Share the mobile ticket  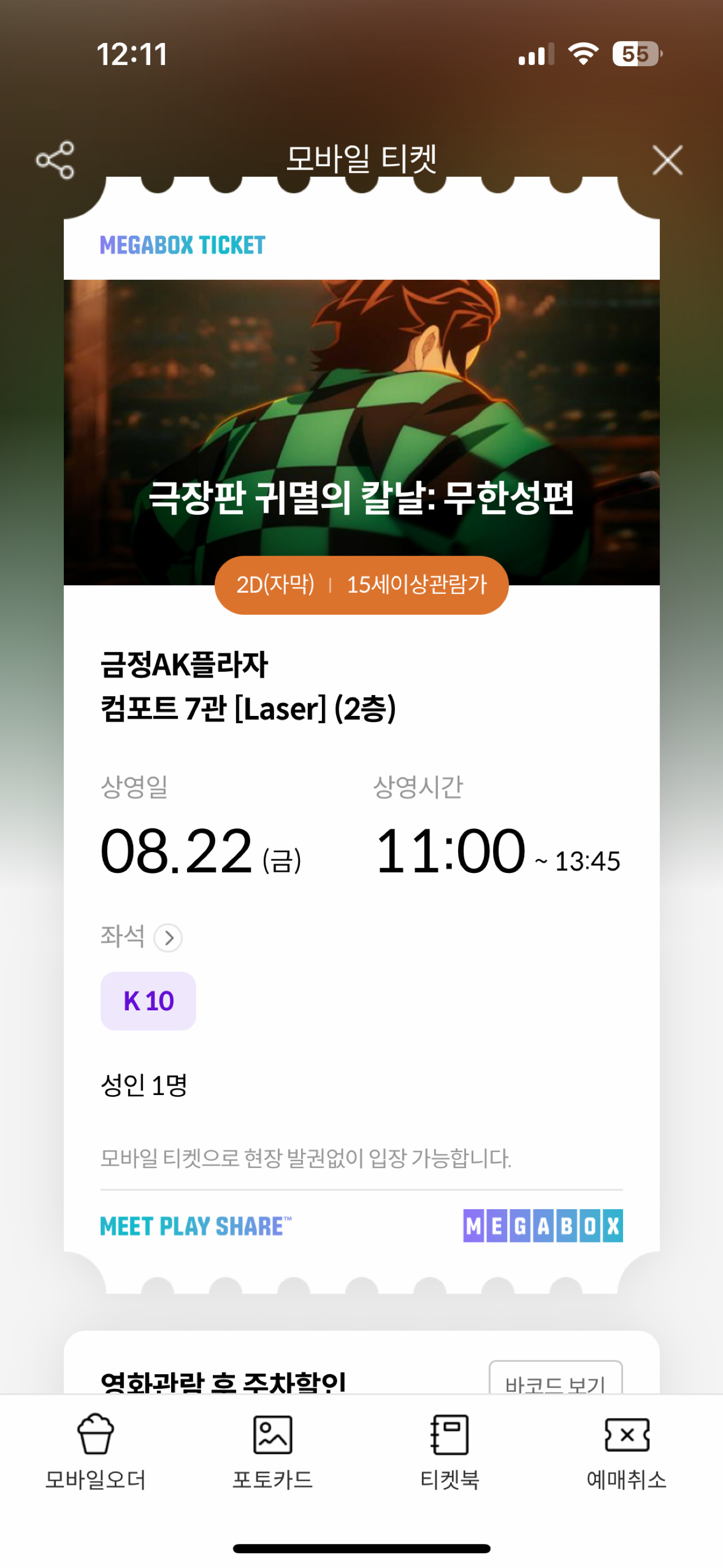pos(55,160)
